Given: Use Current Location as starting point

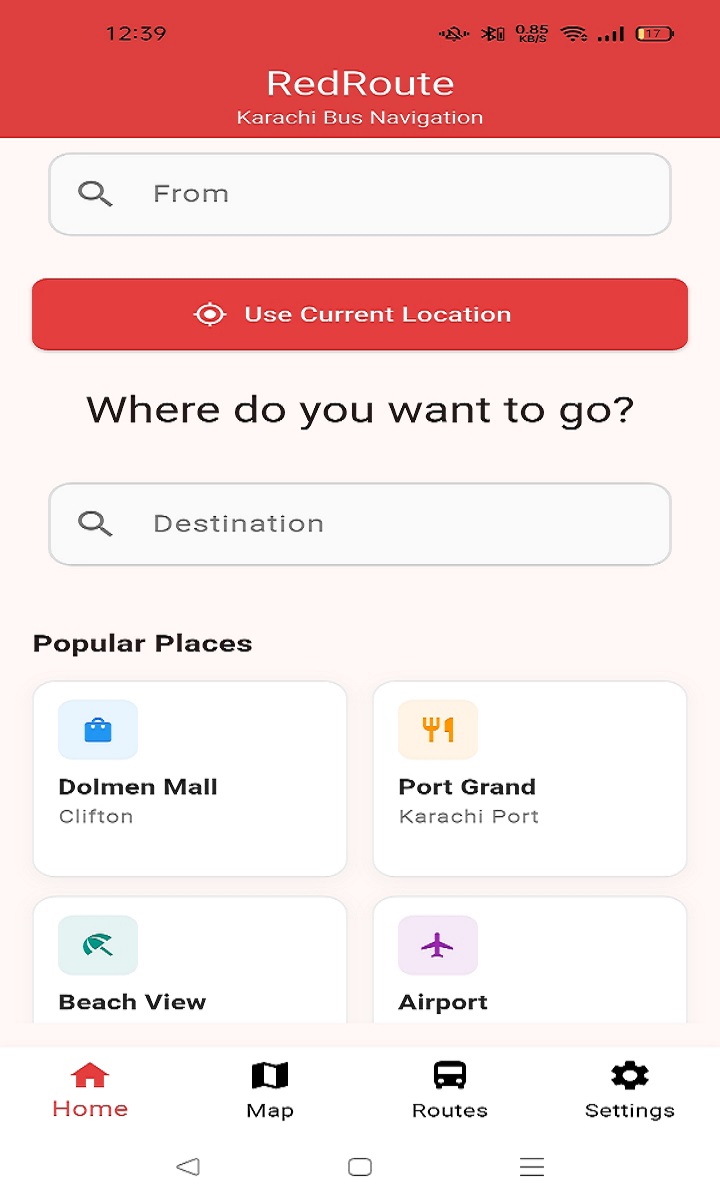Looking at the screenshot, I should pyautogui.click(x=360, y=314).
